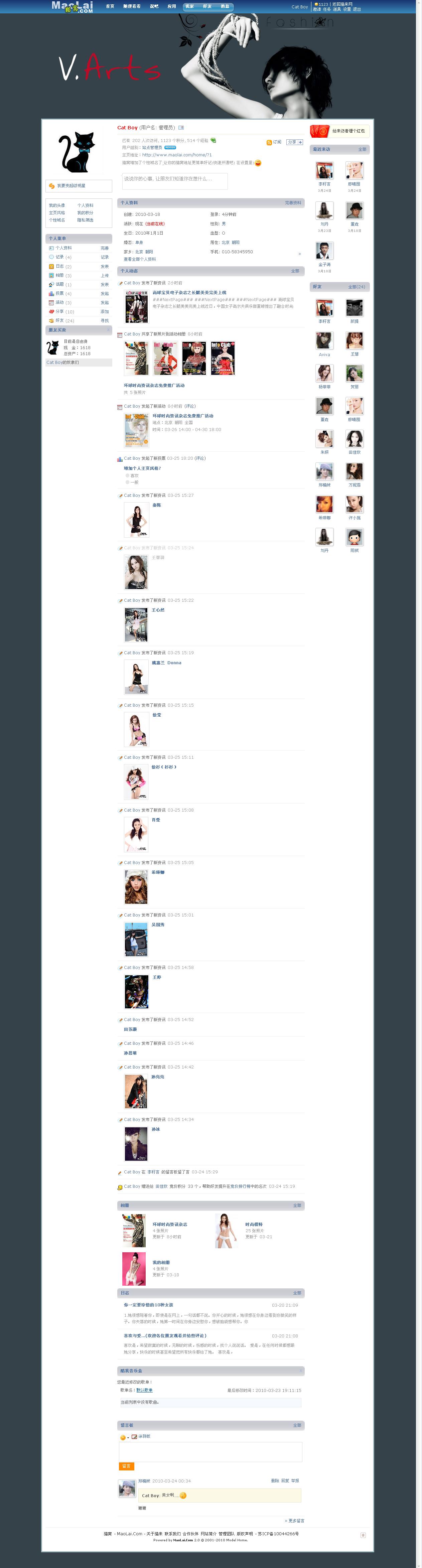Viewport: 422px width, 1568px height.
Task: Open 查看全部个人资料 link
Action: point(139,259)
